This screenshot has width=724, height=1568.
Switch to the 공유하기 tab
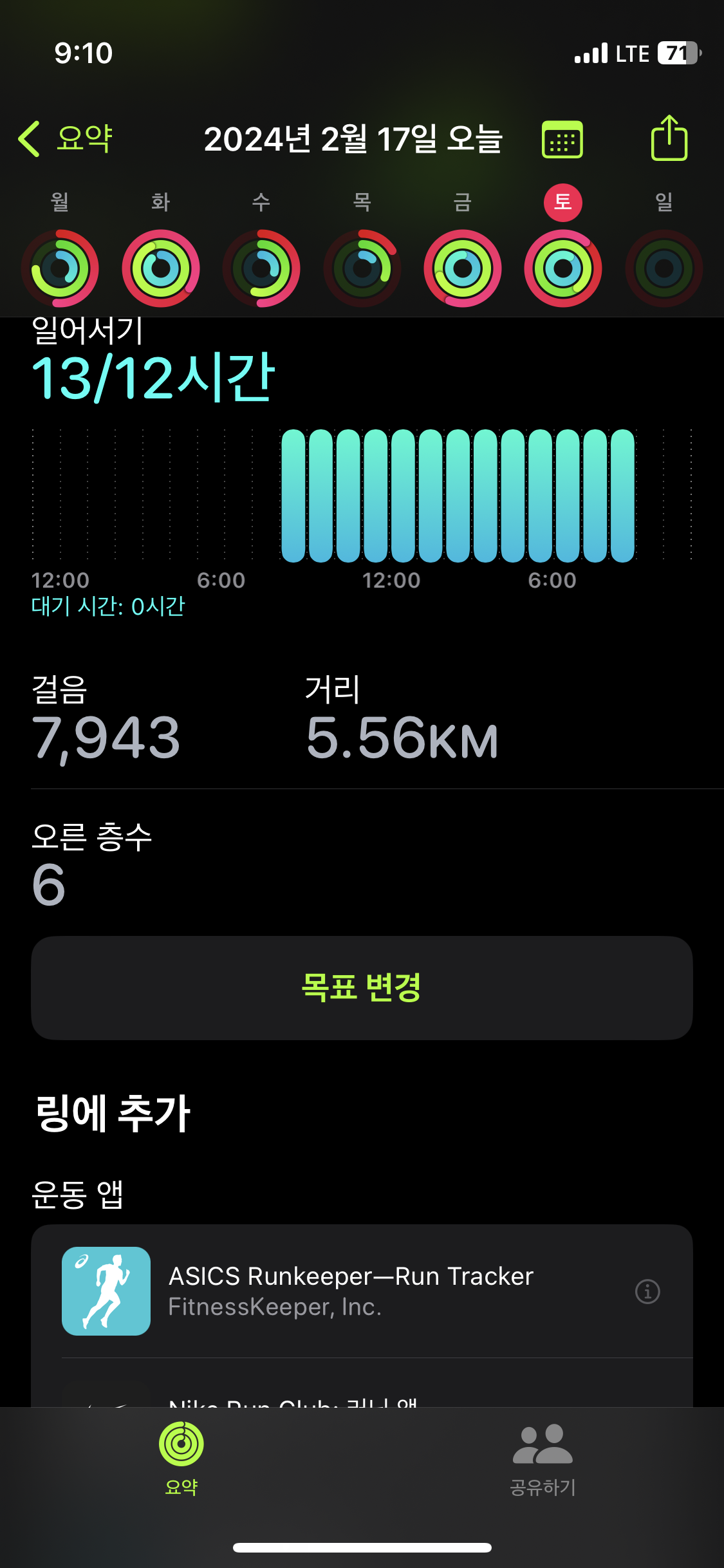[x=543, y=1459]
